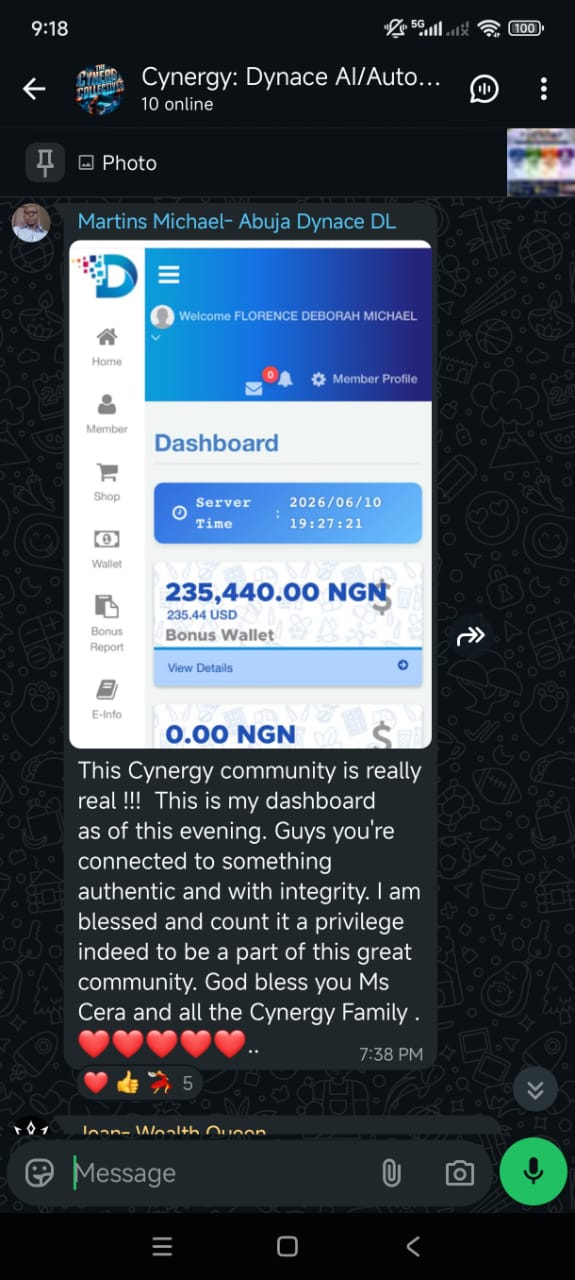Viewport: 575px width, 1280px height.
Task: View Martins Michael's profile picture
Action: [x=31, y=222]
